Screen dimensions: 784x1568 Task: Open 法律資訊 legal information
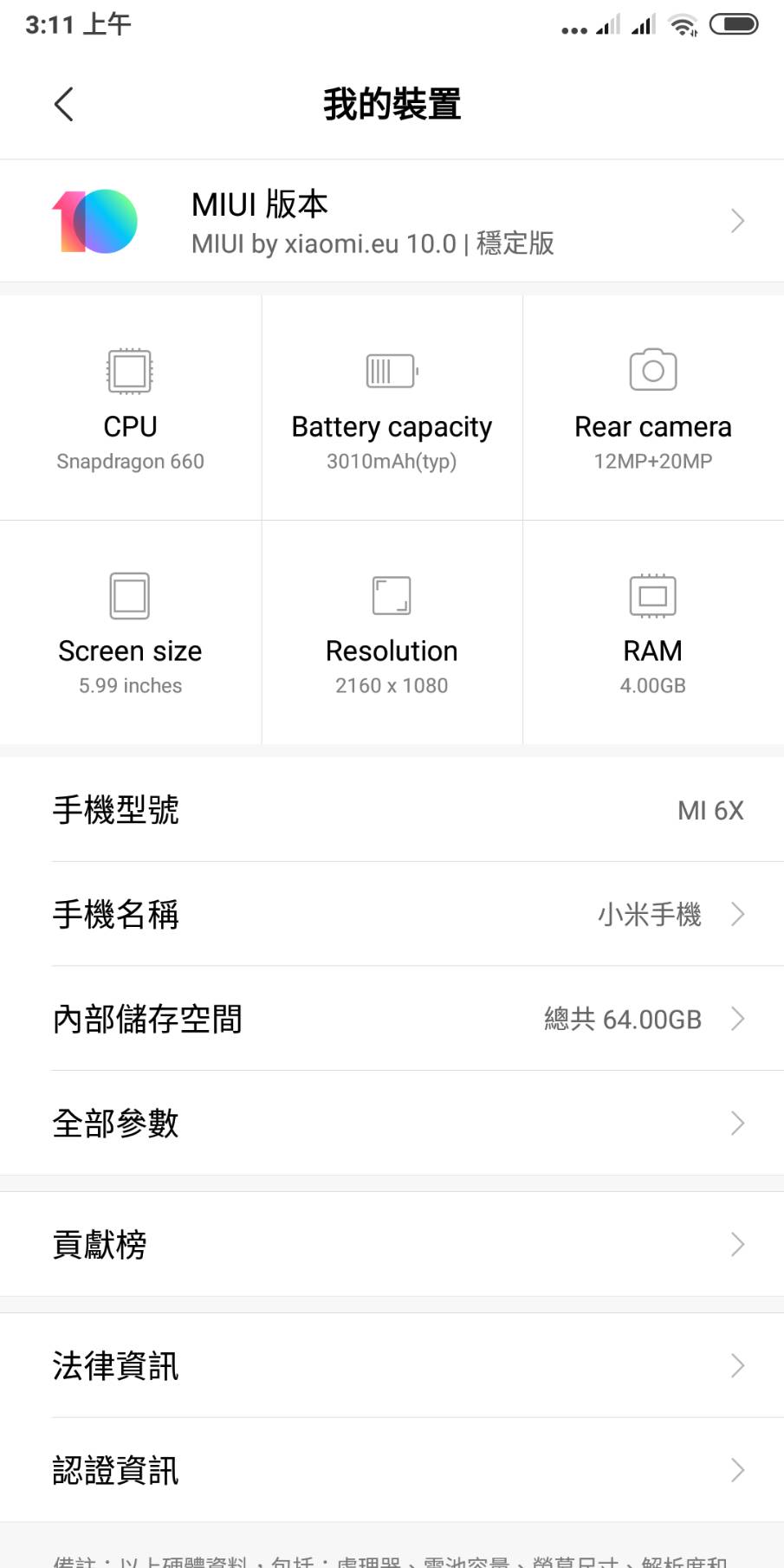coord(736,1365)
